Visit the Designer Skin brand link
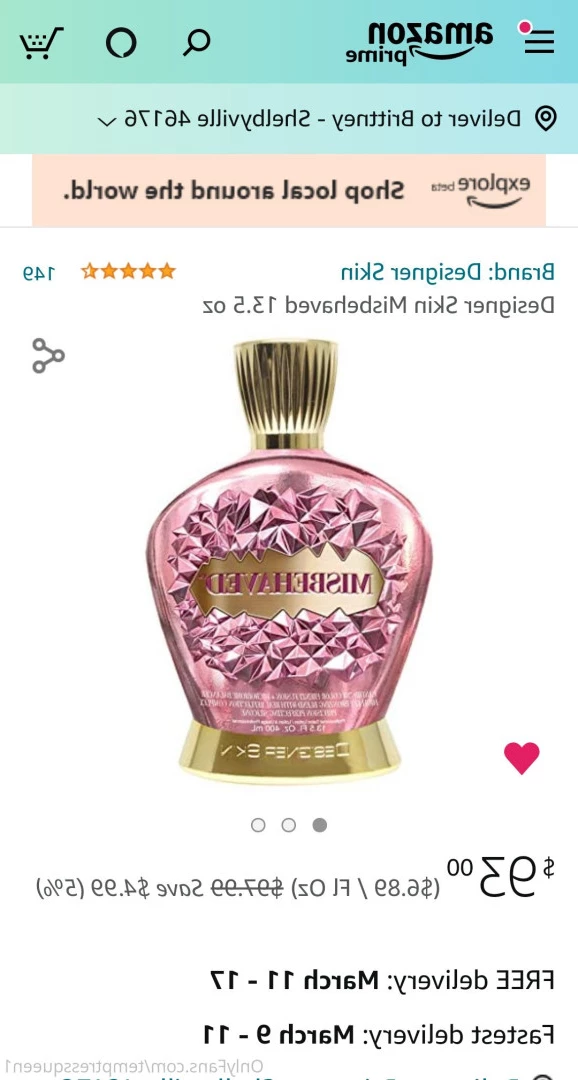Image resolution: width=578 pixels, height=1080 pixels. click(x=448, y=272)
